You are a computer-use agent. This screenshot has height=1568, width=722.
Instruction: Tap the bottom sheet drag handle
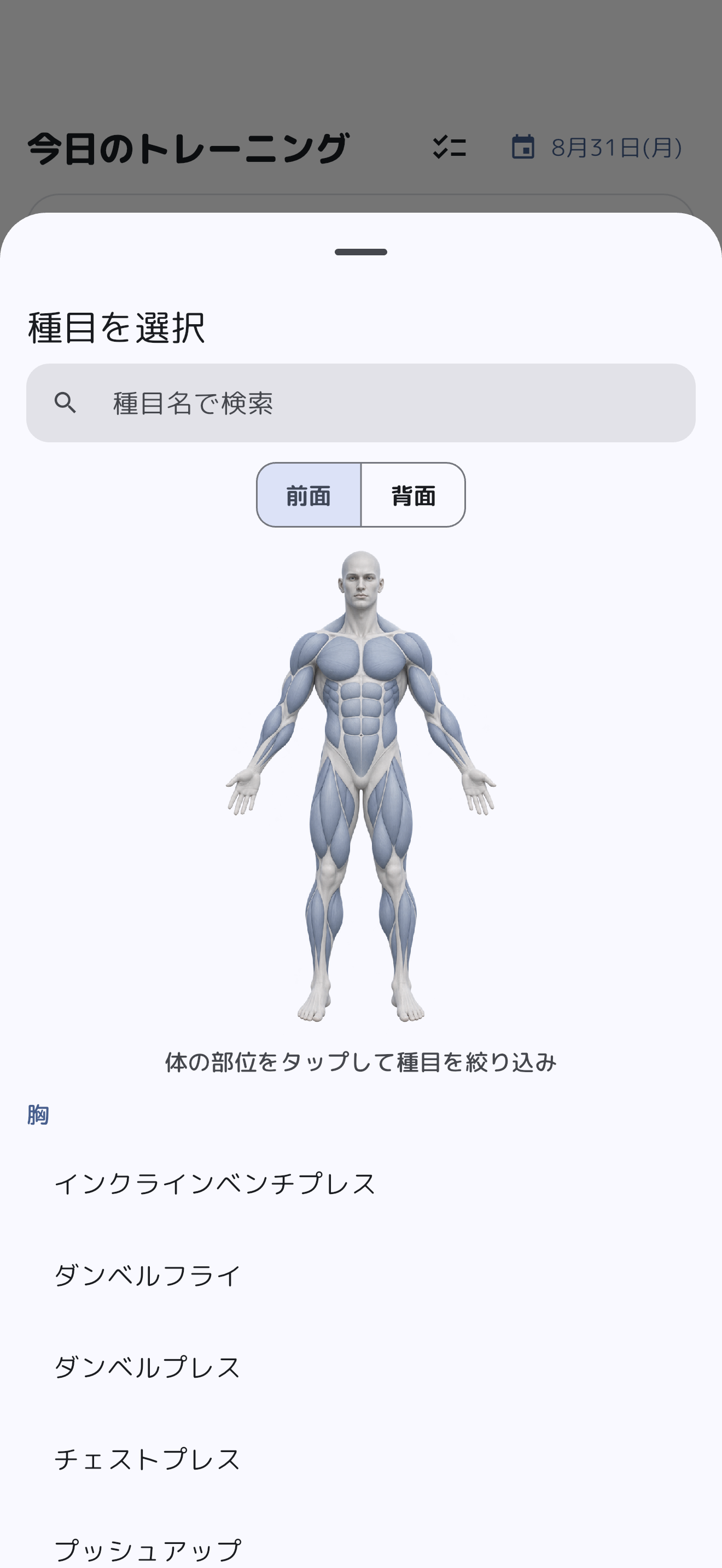[x=361, y=252]
